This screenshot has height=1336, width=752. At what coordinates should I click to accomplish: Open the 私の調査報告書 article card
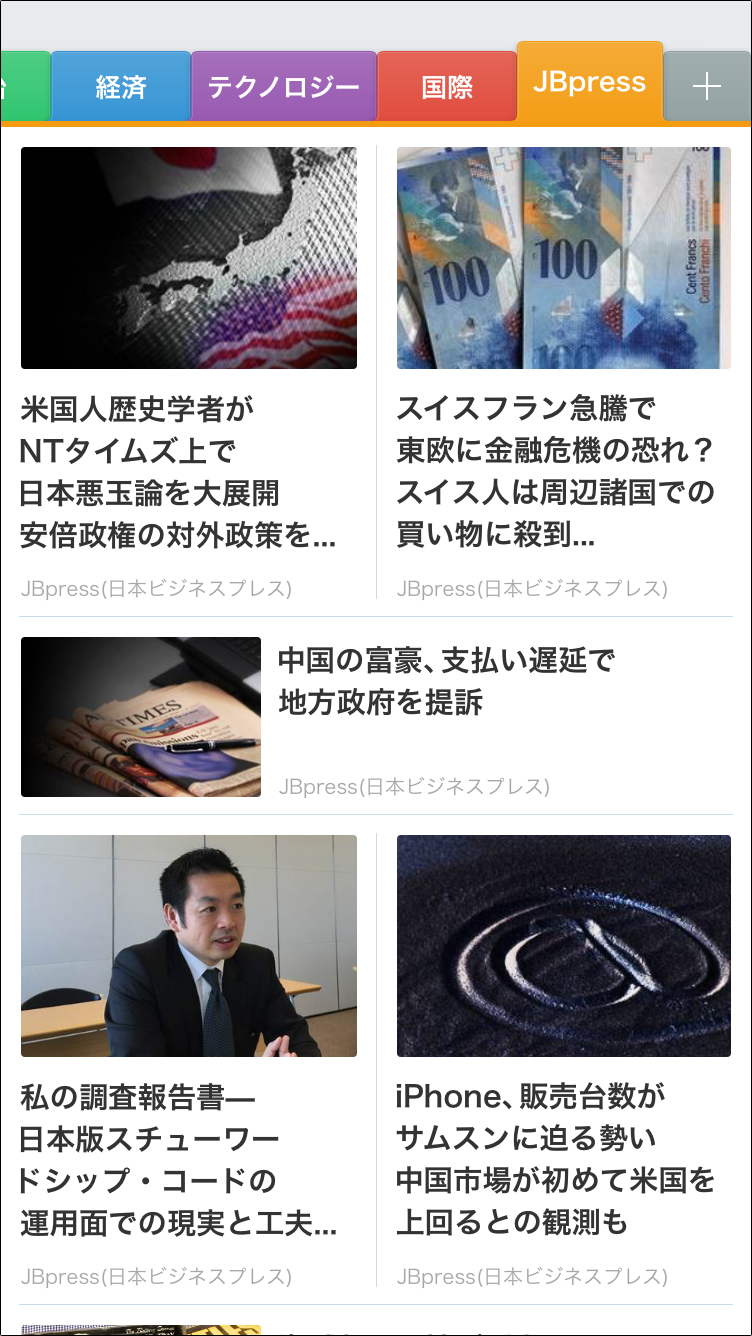pos(189,1061)
